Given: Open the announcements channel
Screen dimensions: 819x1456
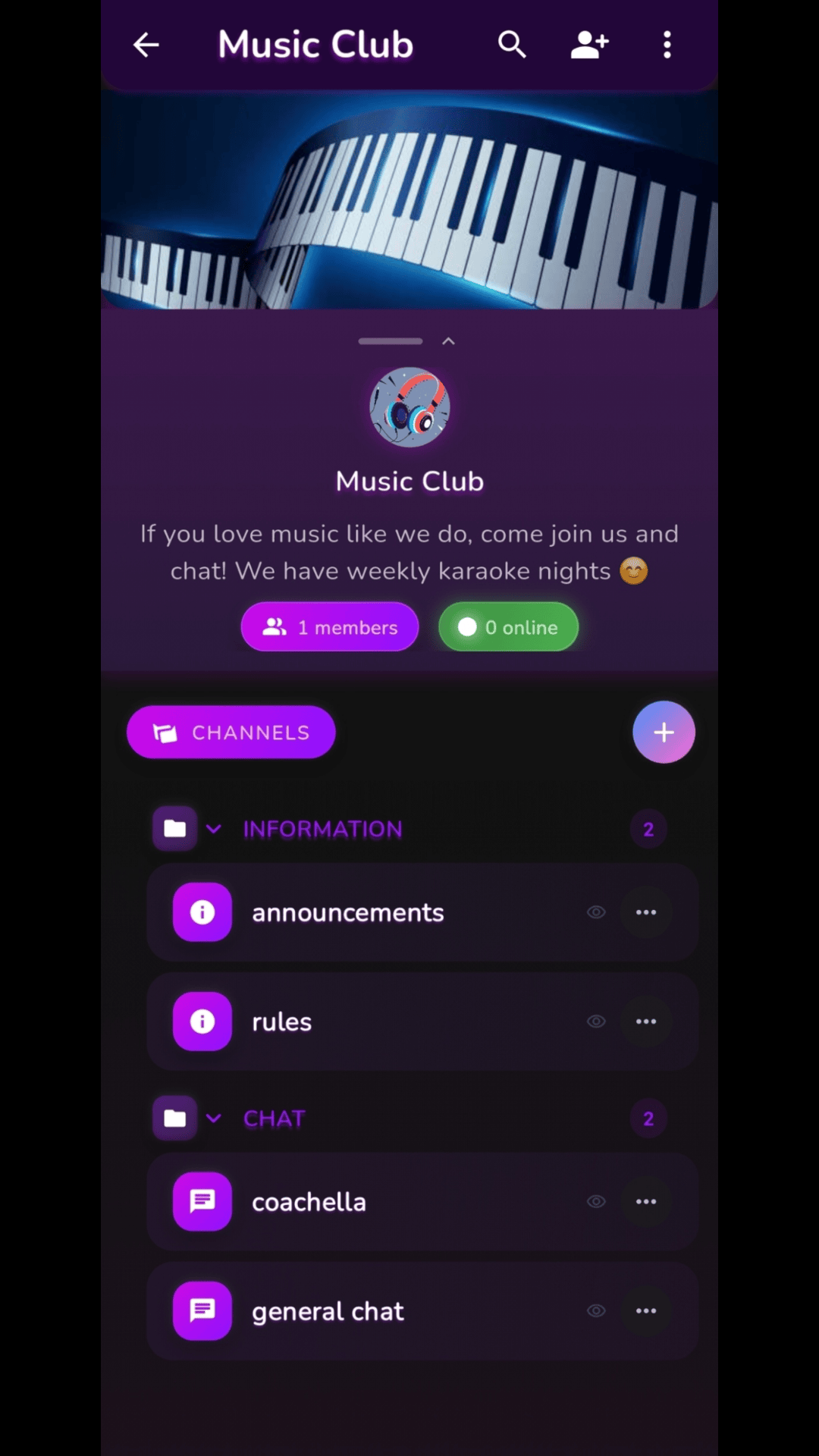Looking at the screenshot, I should tap(348, 912).
